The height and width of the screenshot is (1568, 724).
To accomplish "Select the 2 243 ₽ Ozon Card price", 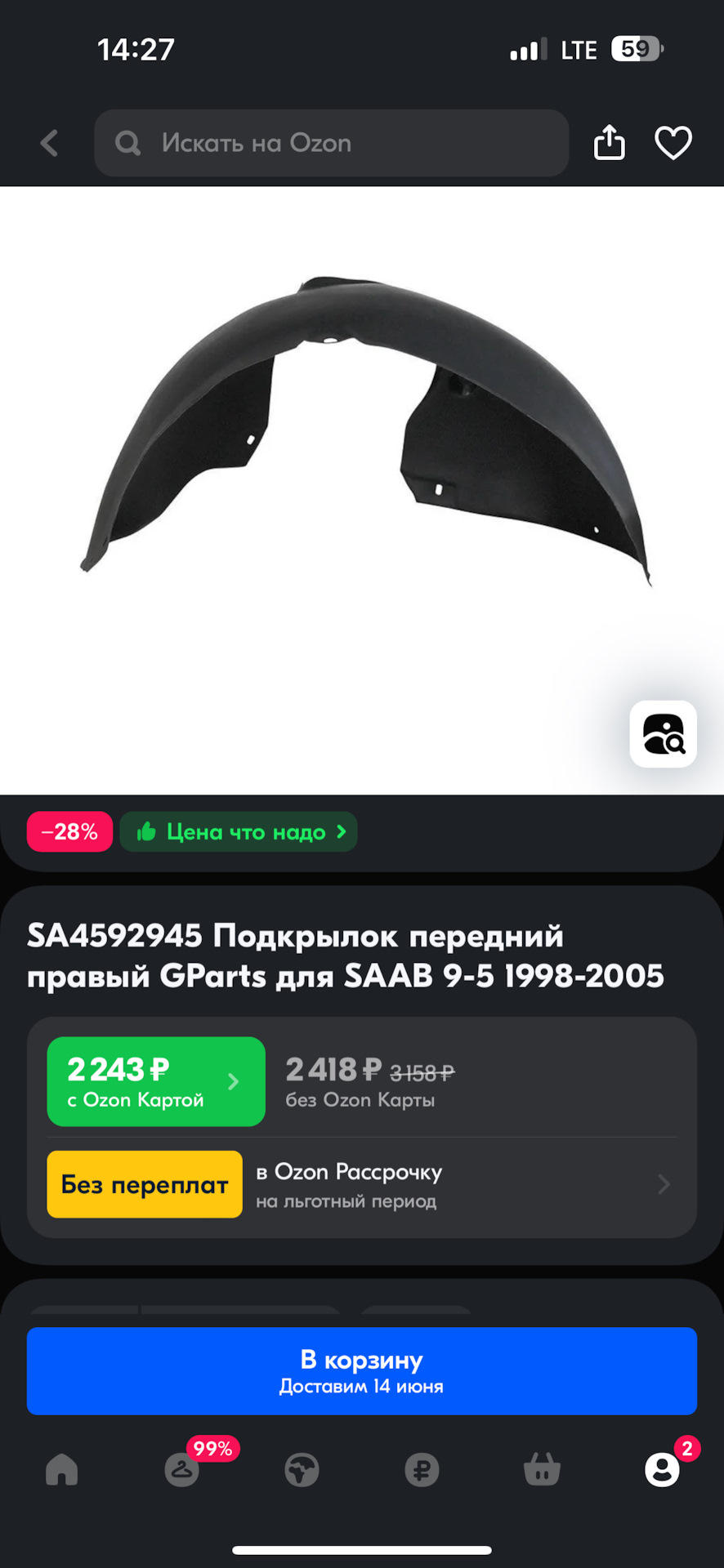I will (x=156, y=1081).
